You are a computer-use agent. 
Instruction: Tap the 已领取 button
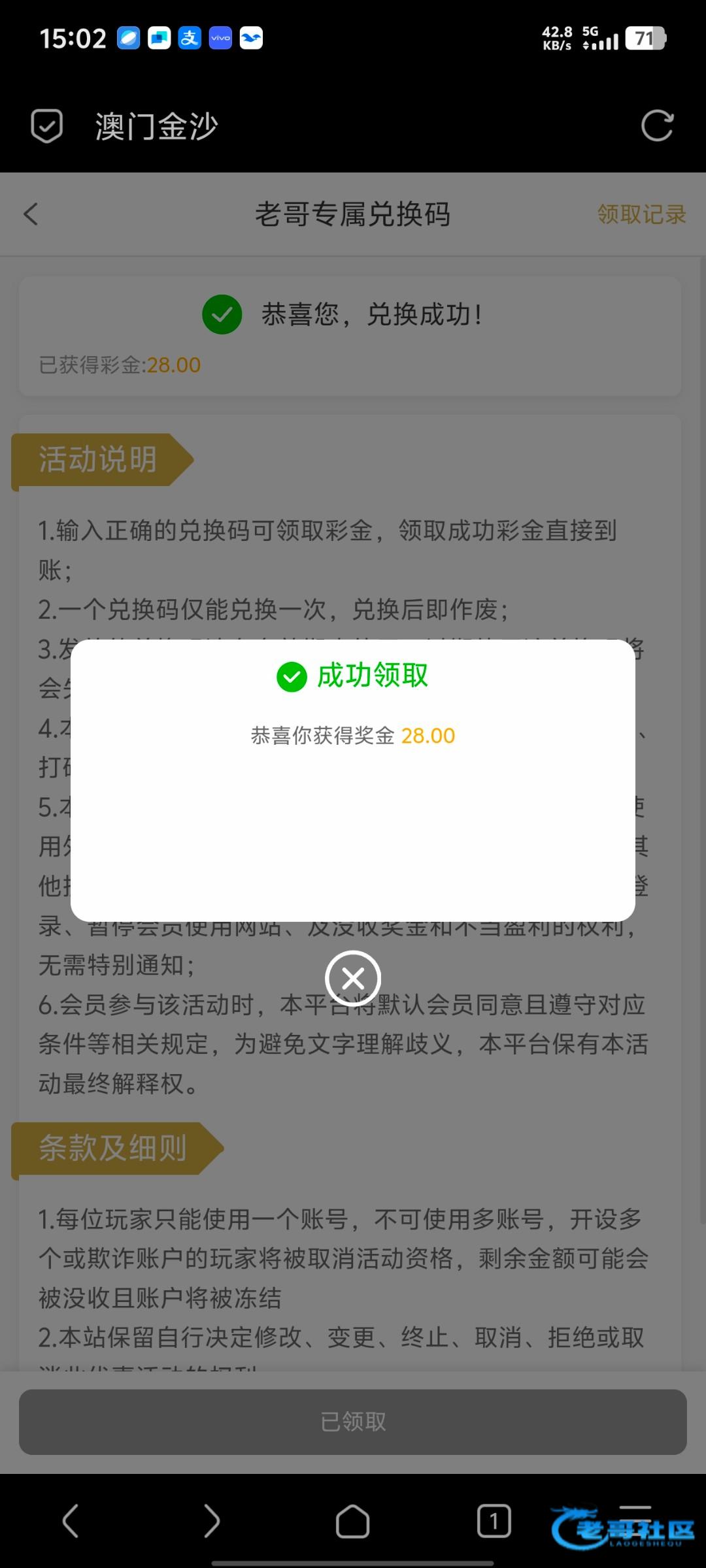(353, 1422)
